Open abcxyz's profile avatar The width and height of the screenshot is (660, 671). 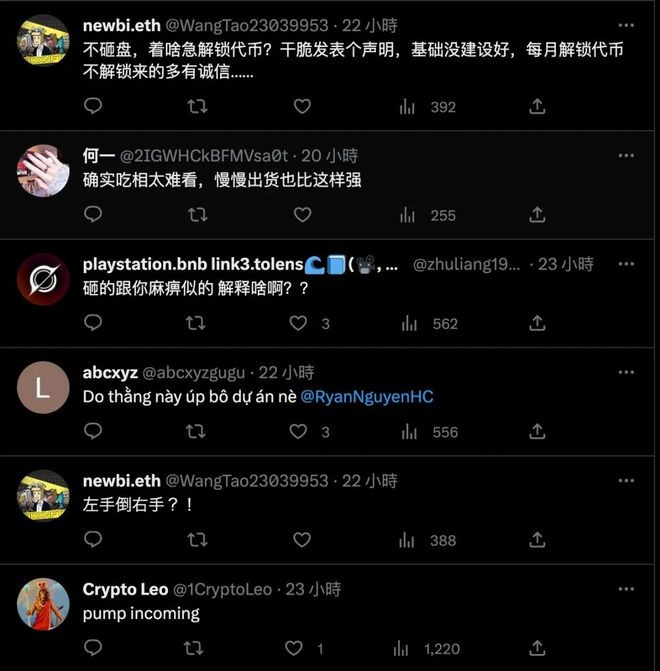(43, 387)
